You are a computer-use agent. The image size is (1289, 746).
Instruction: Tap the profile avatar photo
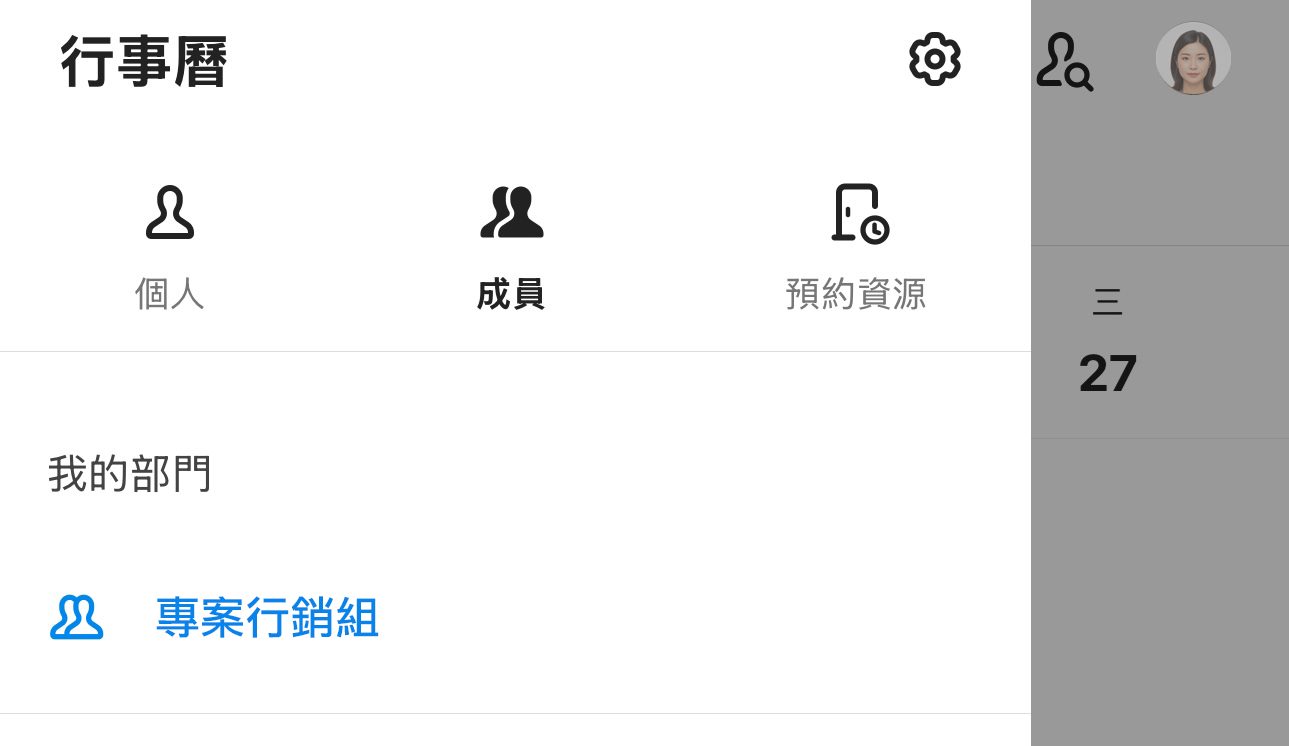pos(1193,59)
